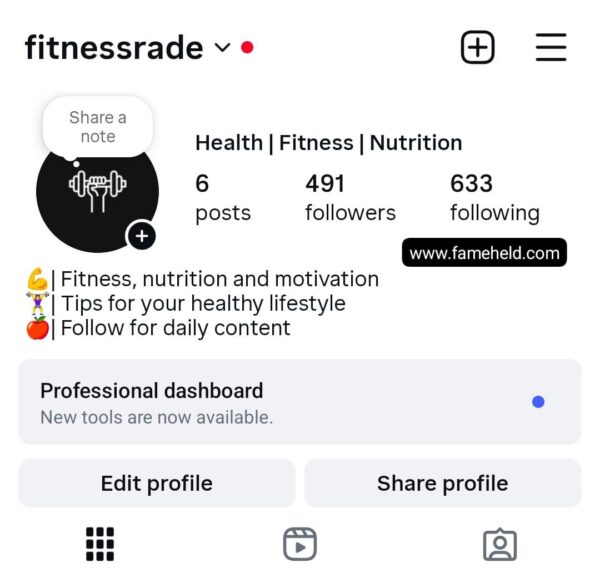View the 633 following list
This screenshot has height=568, width=600.
click(x=494, y=198)
